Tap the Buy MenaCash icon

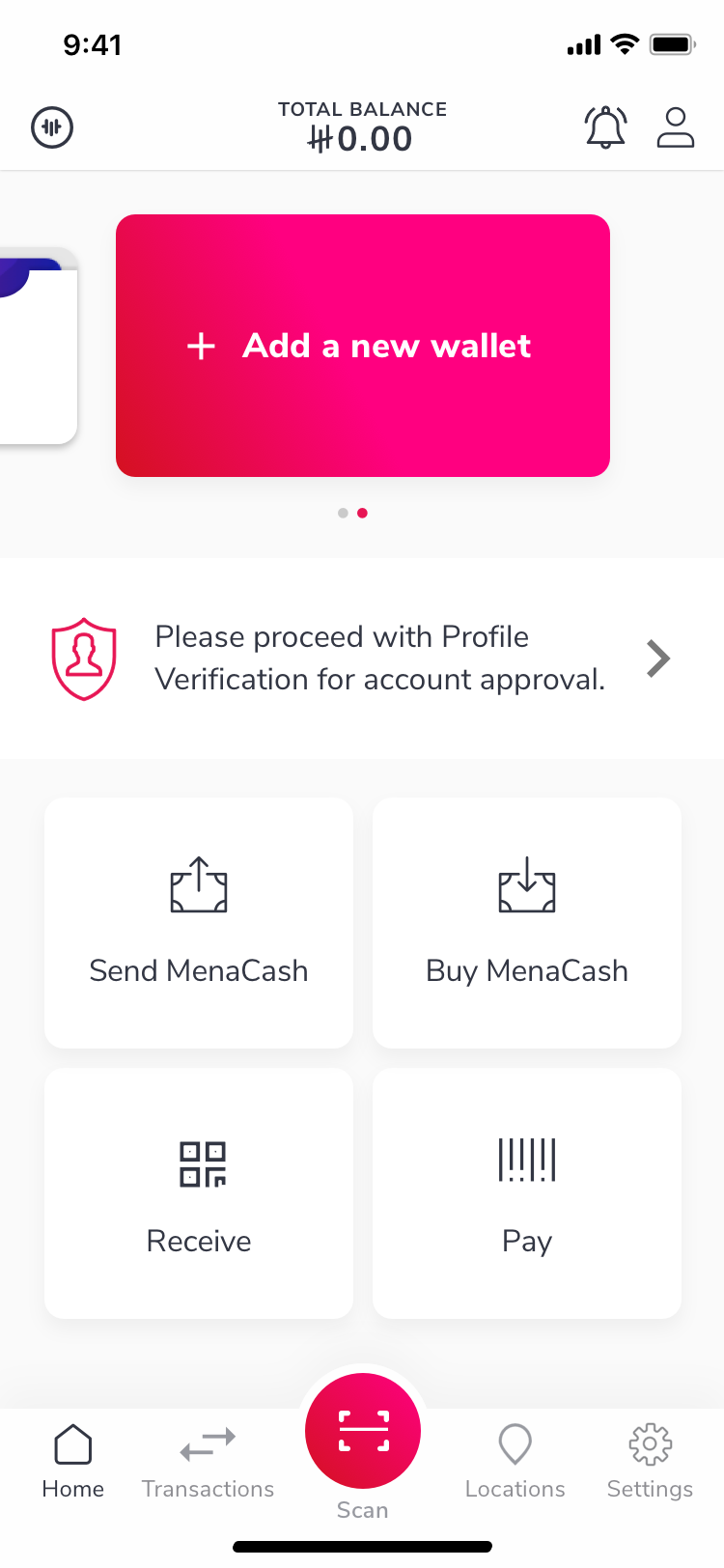pyautogui.click(x=526, y=884)
